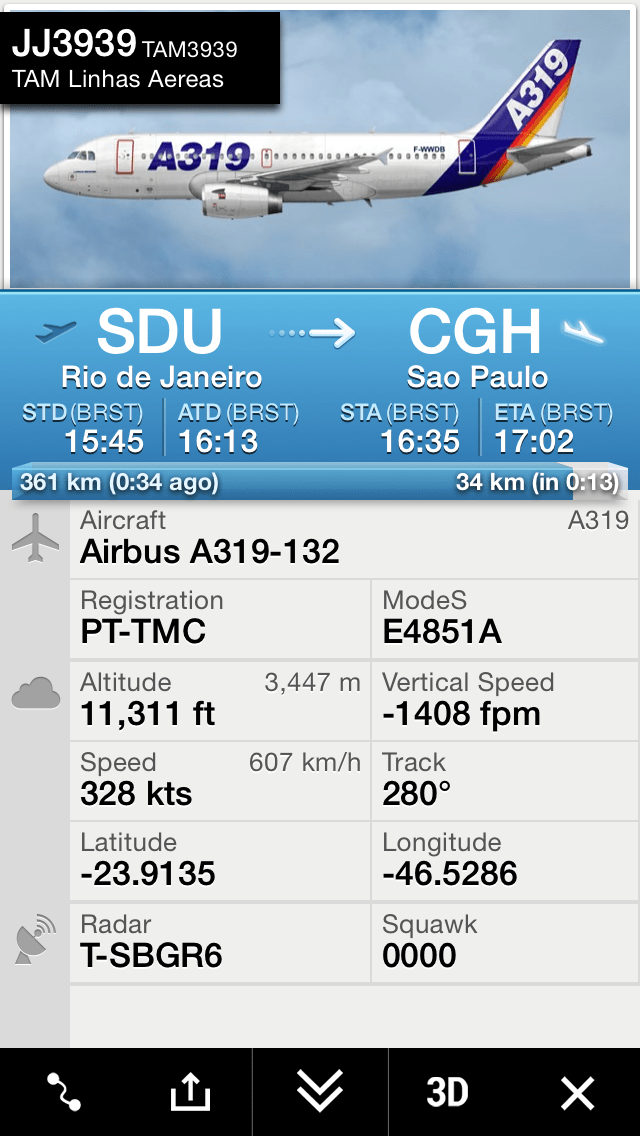Image resolution: width=640 pixels, height=1136 pixels.
Task: Share flight JJ3939 details
Action: [x=190, y=1092]
